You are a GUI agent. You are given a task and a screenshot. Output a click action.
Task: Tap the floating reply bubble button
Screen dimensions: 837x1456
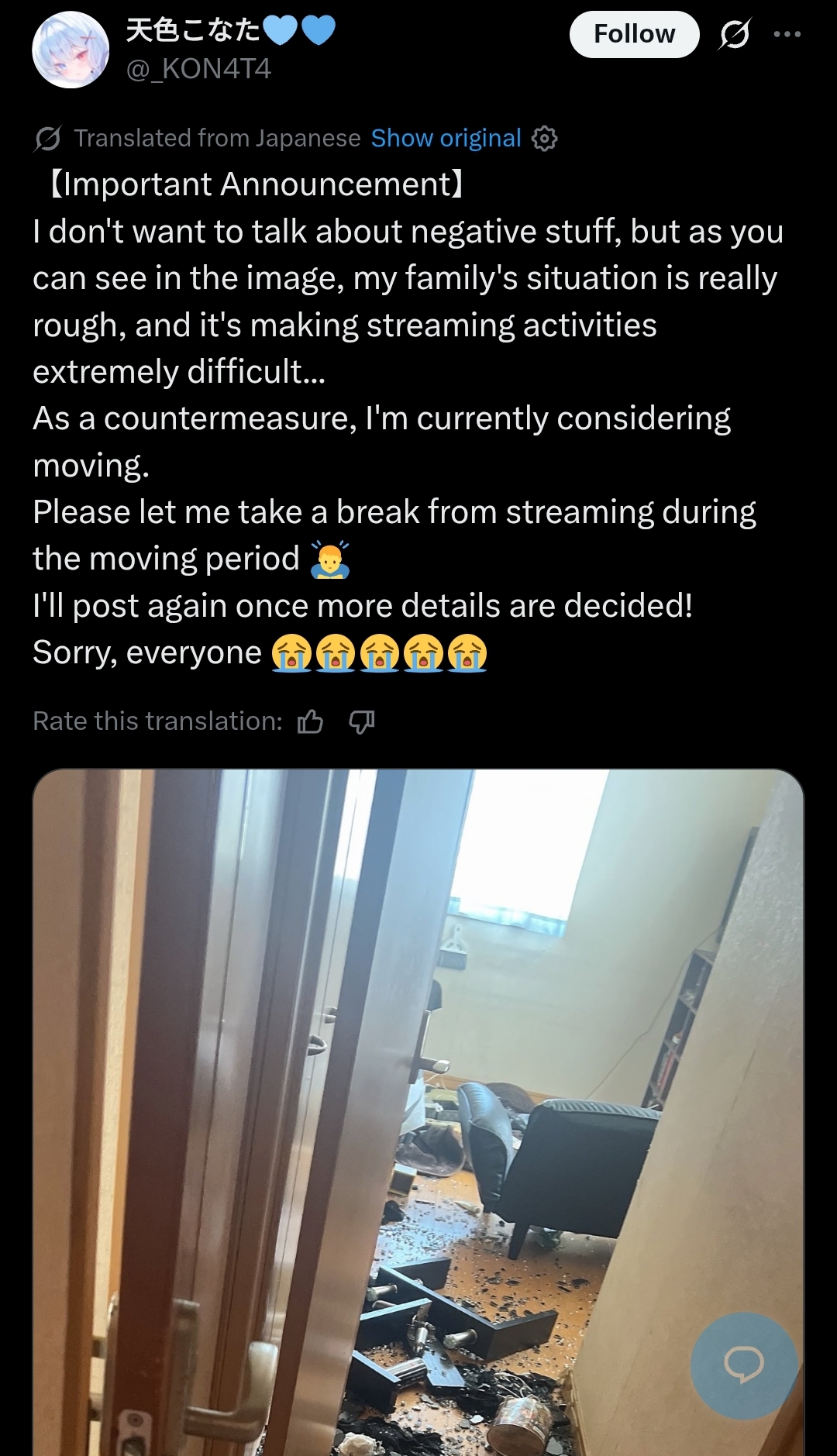(744, 1365)
